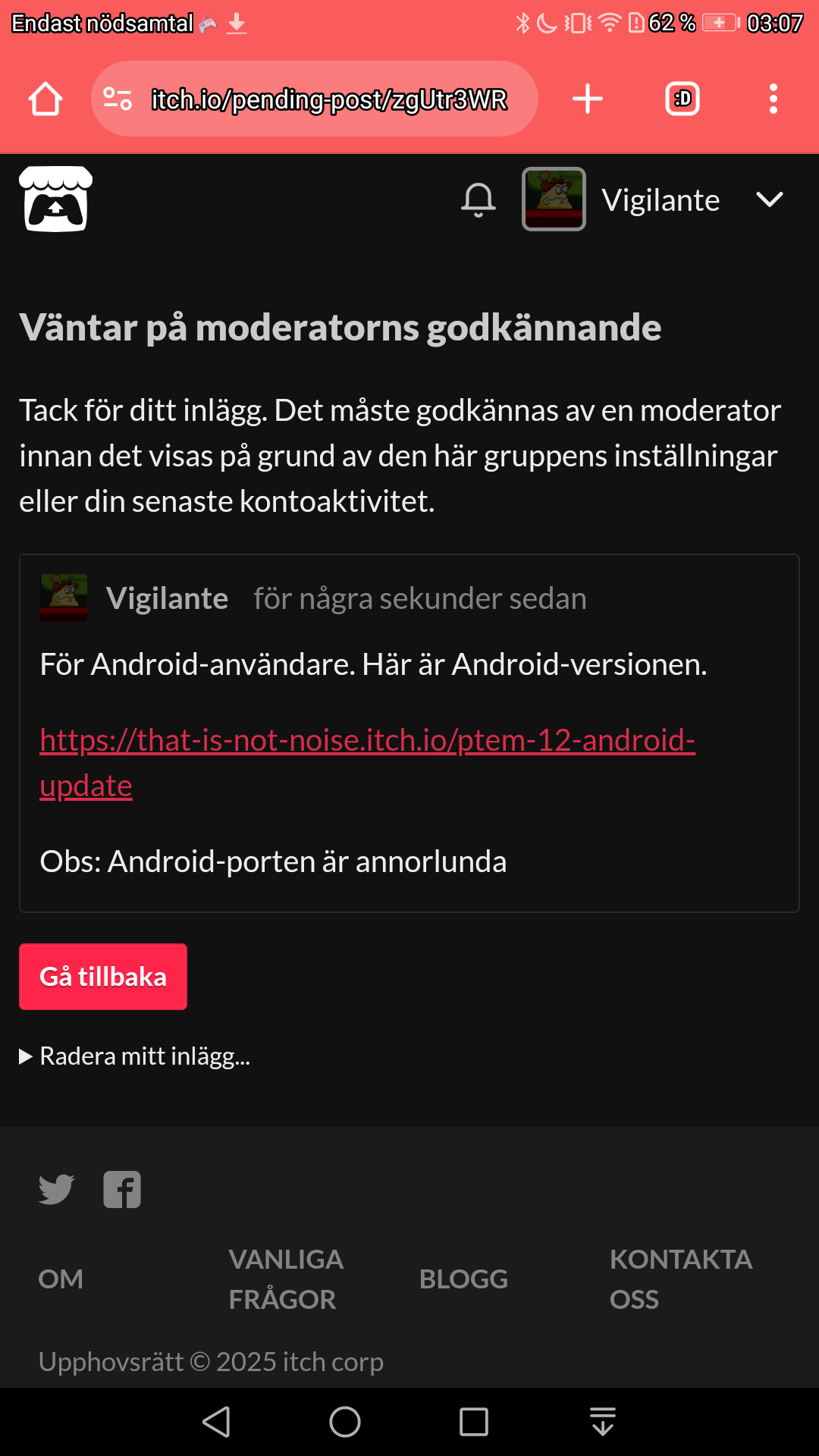Open the browser overflow menu
The image size is (819, 1456).
coord(773,99)
